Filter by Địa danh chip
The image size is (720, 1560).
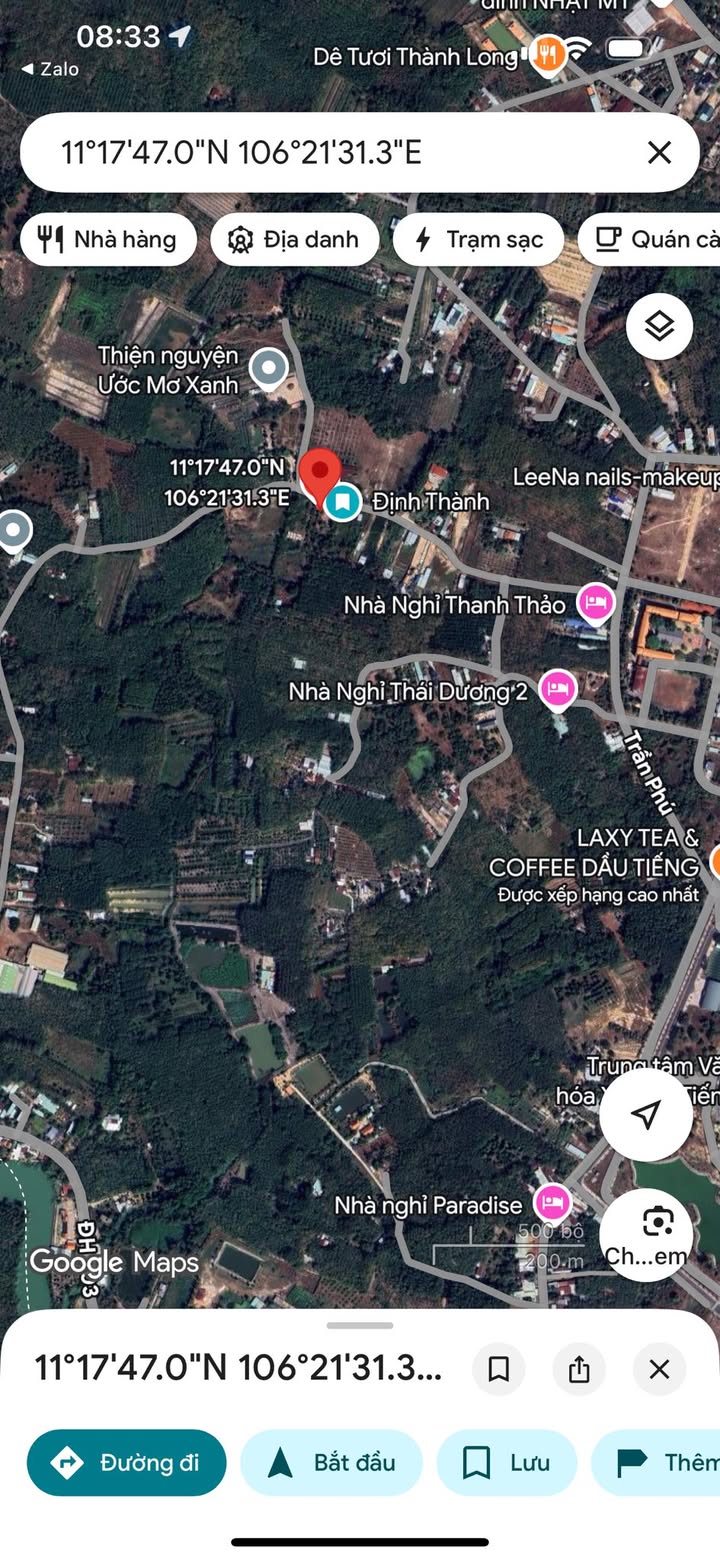[295, 239]
